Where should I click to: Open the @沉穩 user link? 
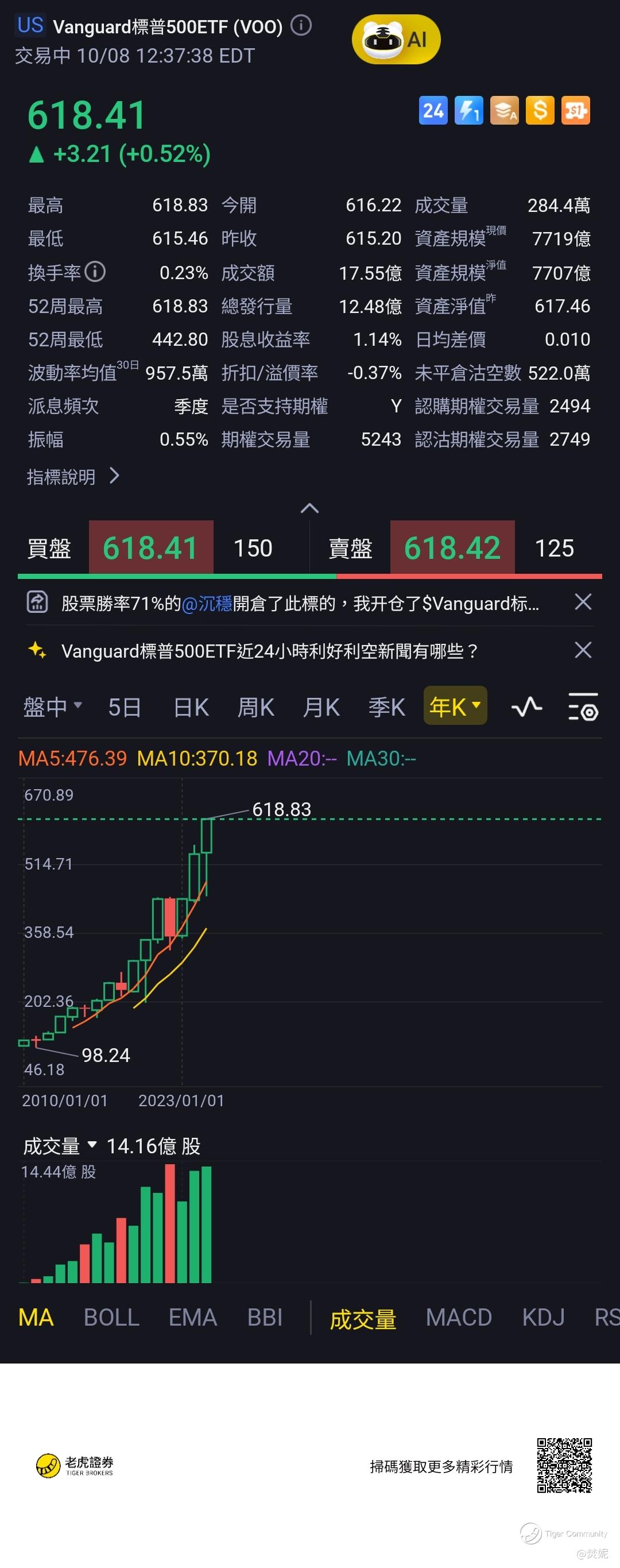pos(207,604)
